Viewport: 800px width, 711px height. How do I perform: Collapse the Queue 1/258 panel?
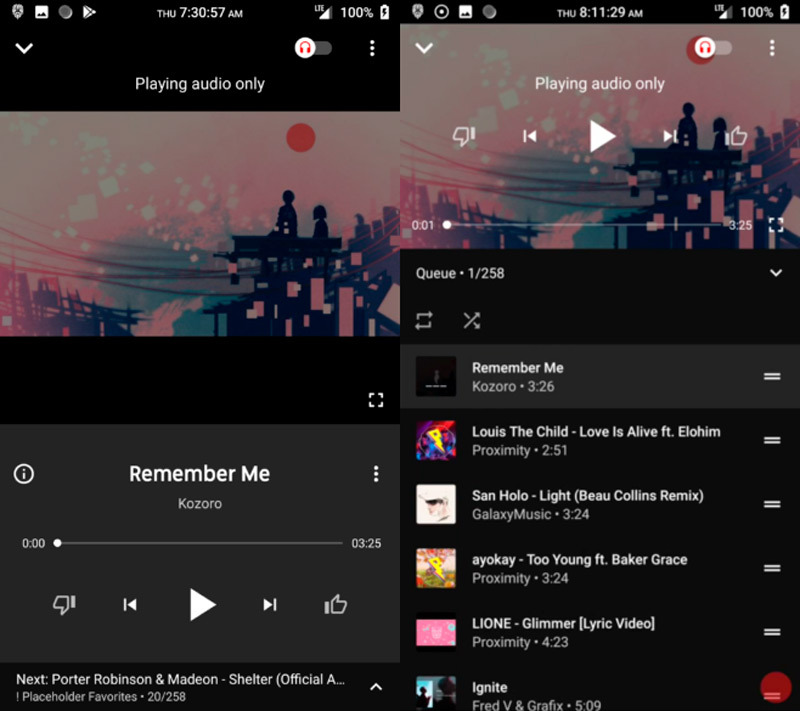[776, 273]
